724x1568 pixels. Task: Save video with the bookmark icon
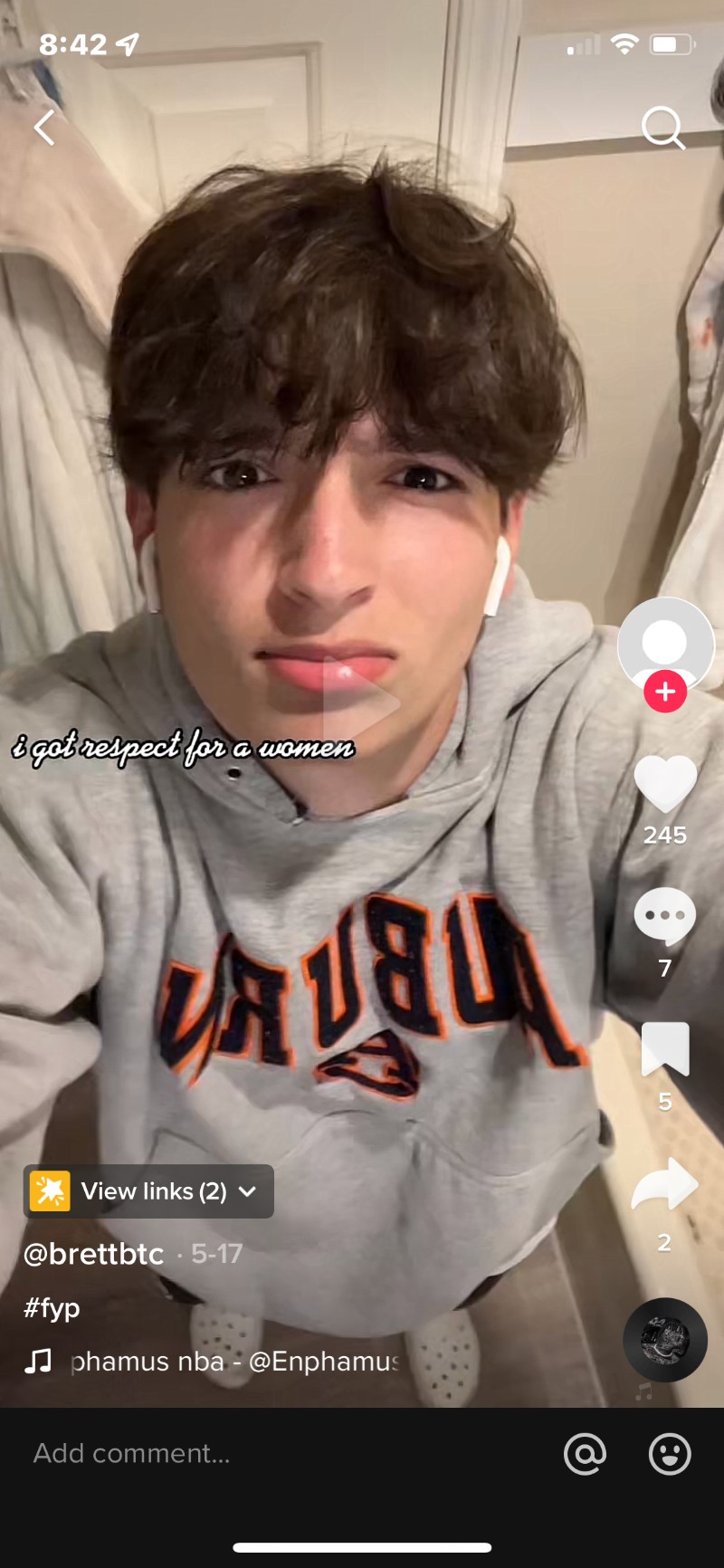coord(665,1049)
